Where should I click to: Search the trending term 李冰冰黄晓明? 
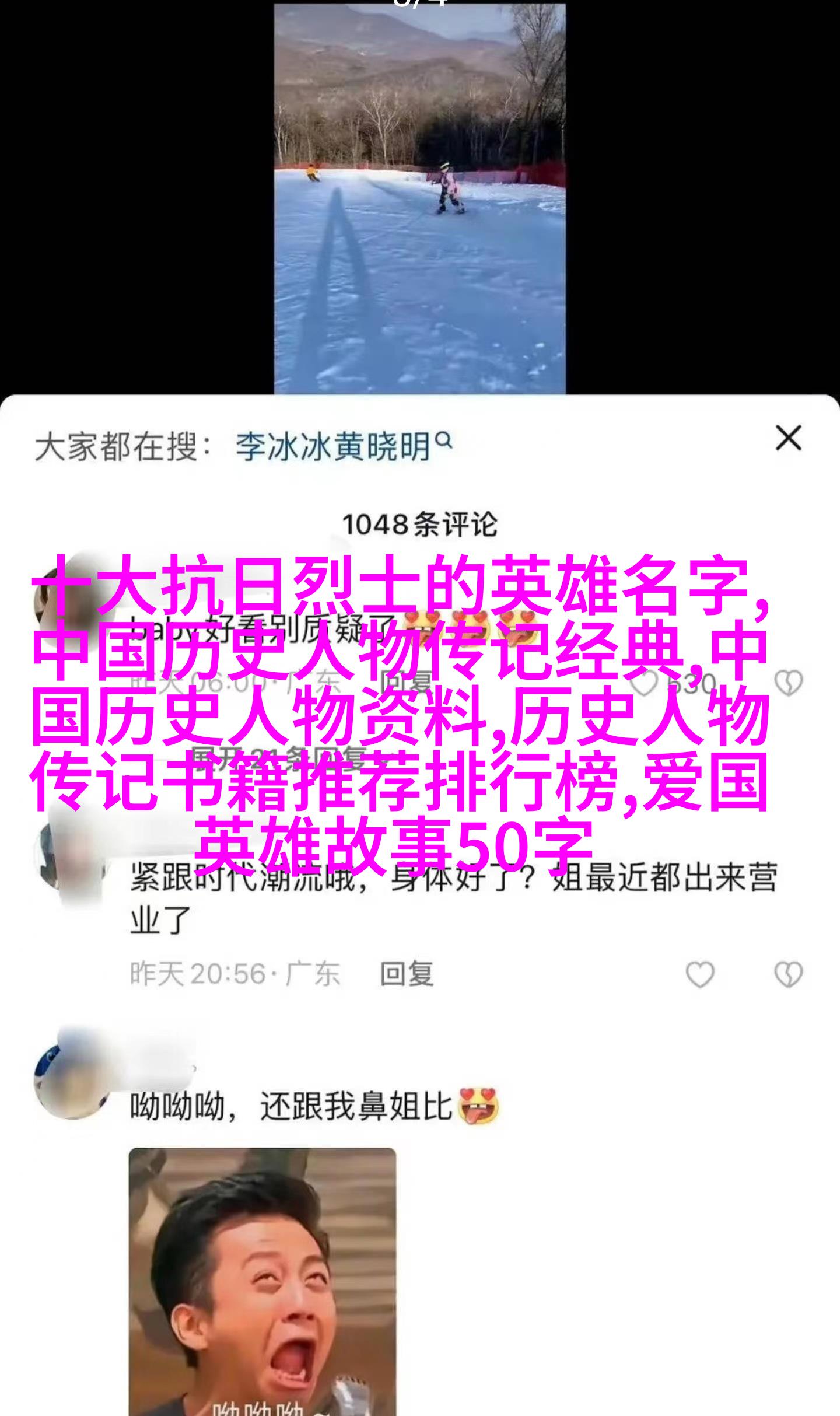pyautogui.click(x=343, y=447)
